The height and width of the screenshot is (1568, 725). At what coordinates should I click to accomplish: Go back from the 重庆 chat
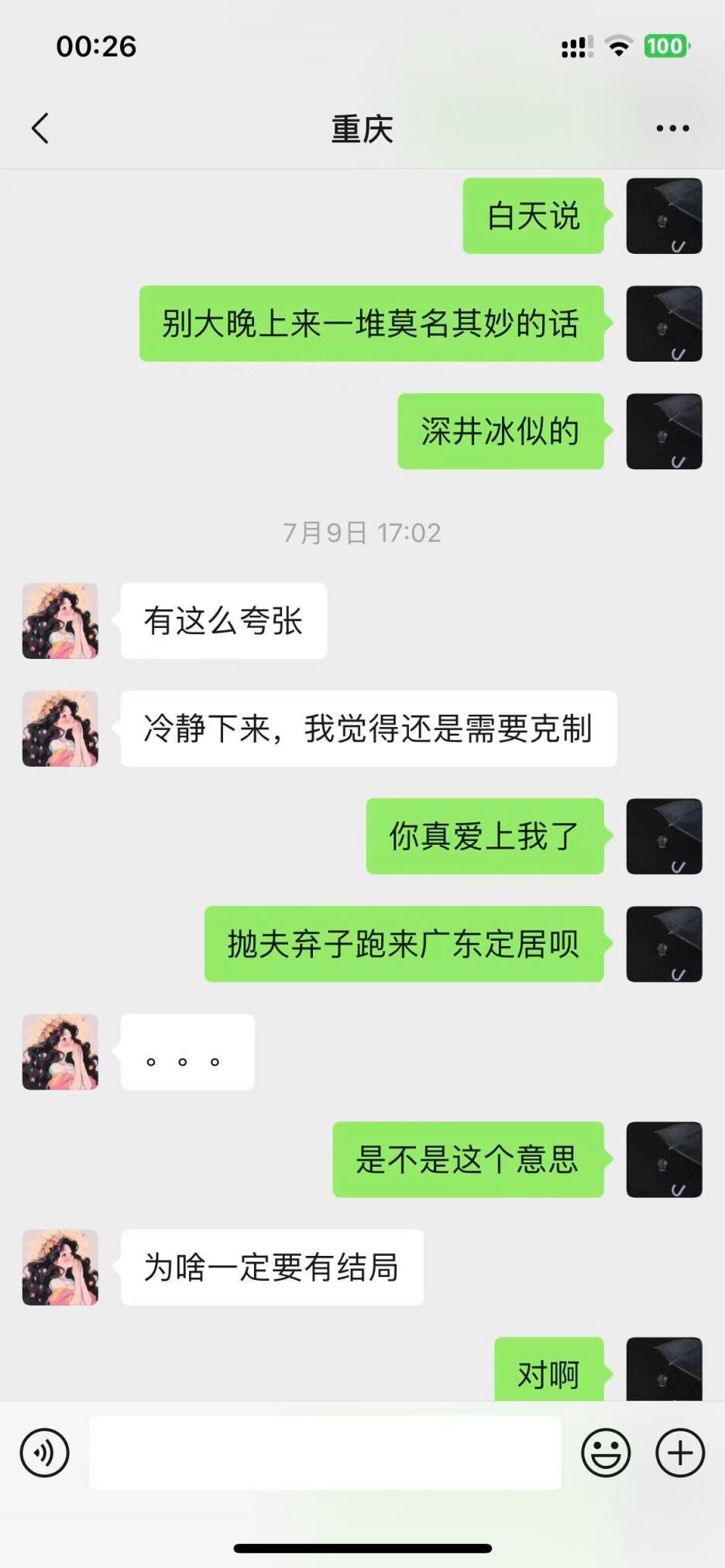[x=40, y=129]
